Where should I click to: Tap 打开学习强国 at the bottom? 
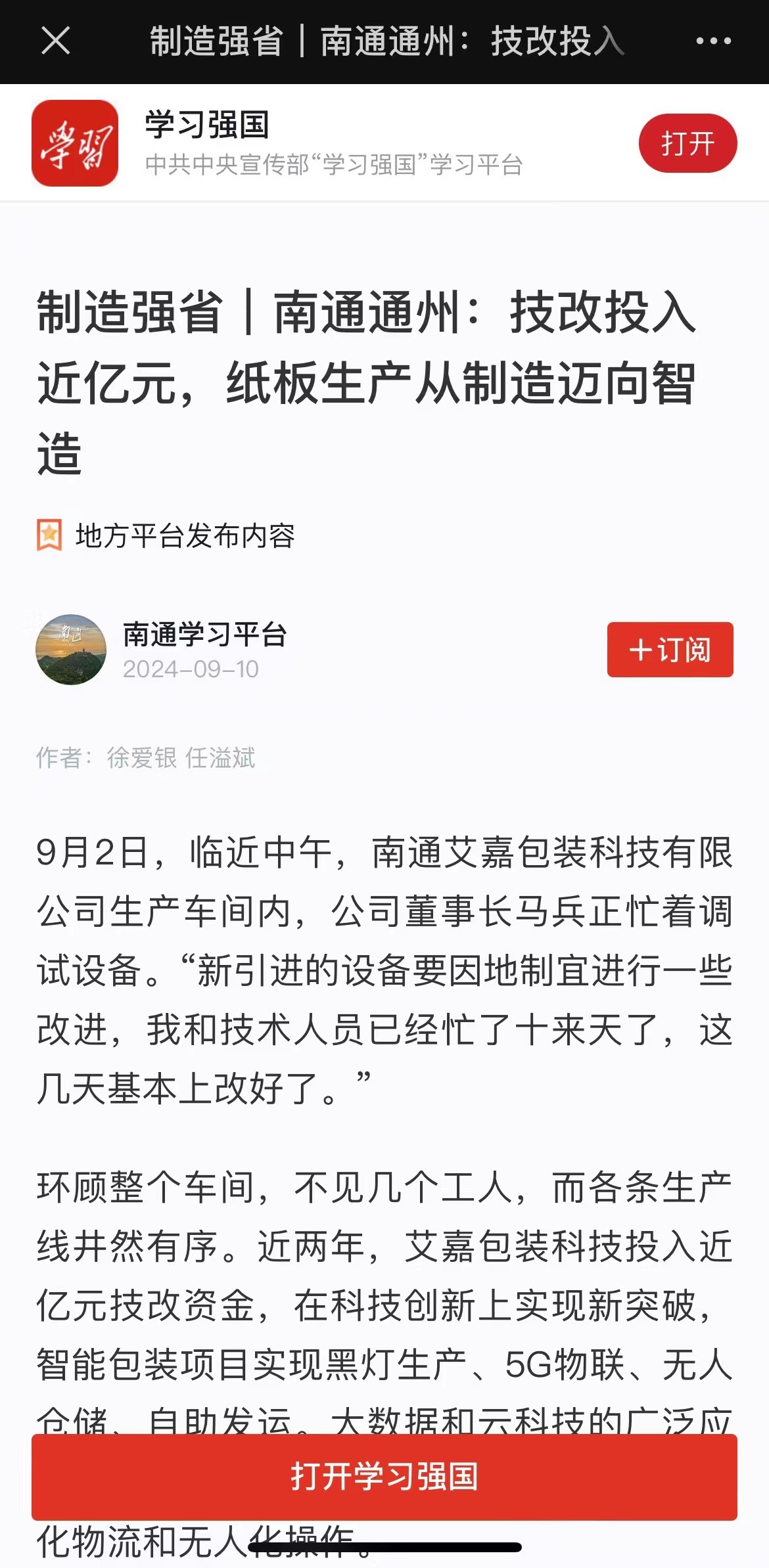click(x=384, y=1477)
